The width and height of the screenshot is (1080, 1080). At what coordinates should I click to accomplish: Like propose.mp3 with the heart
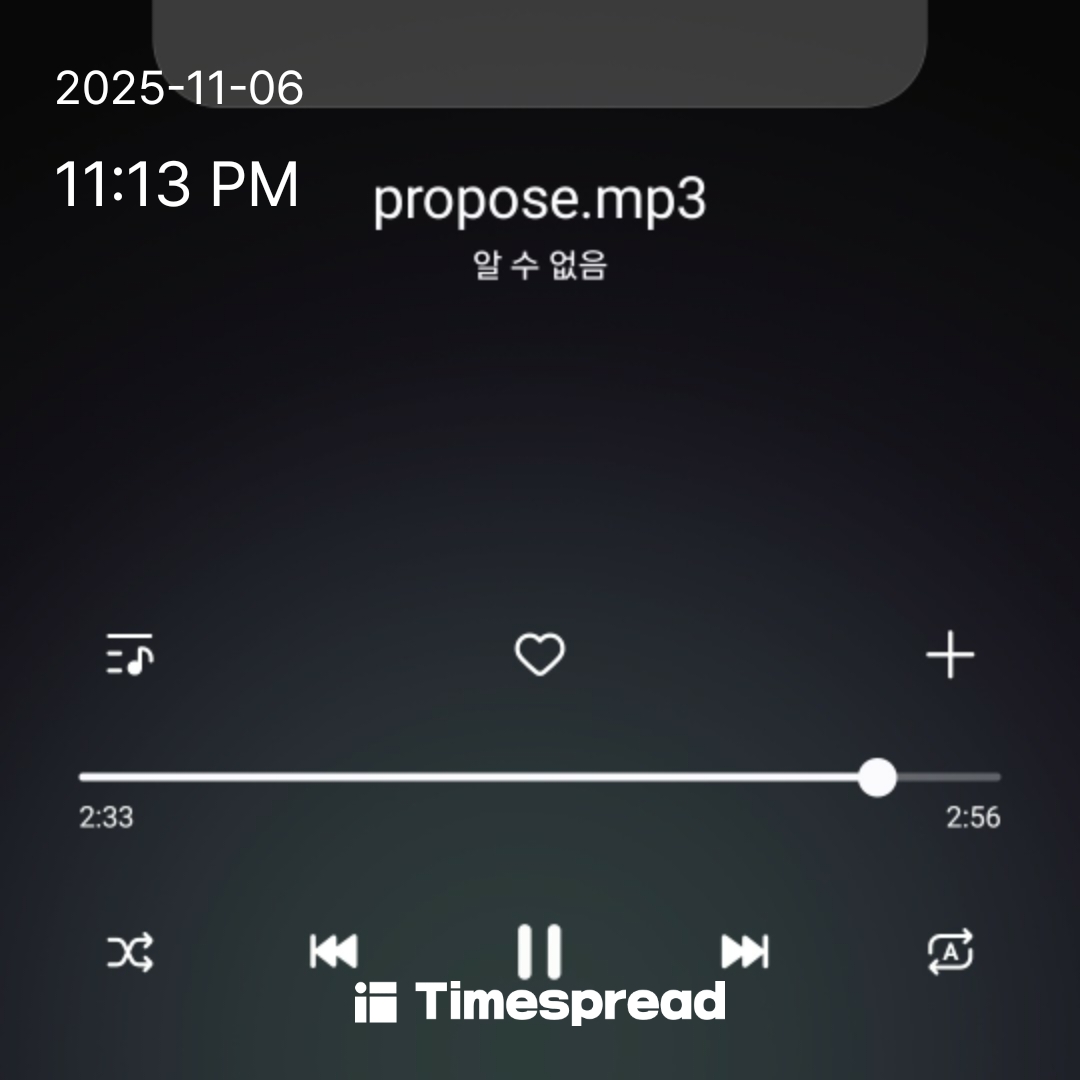[540, 655]
